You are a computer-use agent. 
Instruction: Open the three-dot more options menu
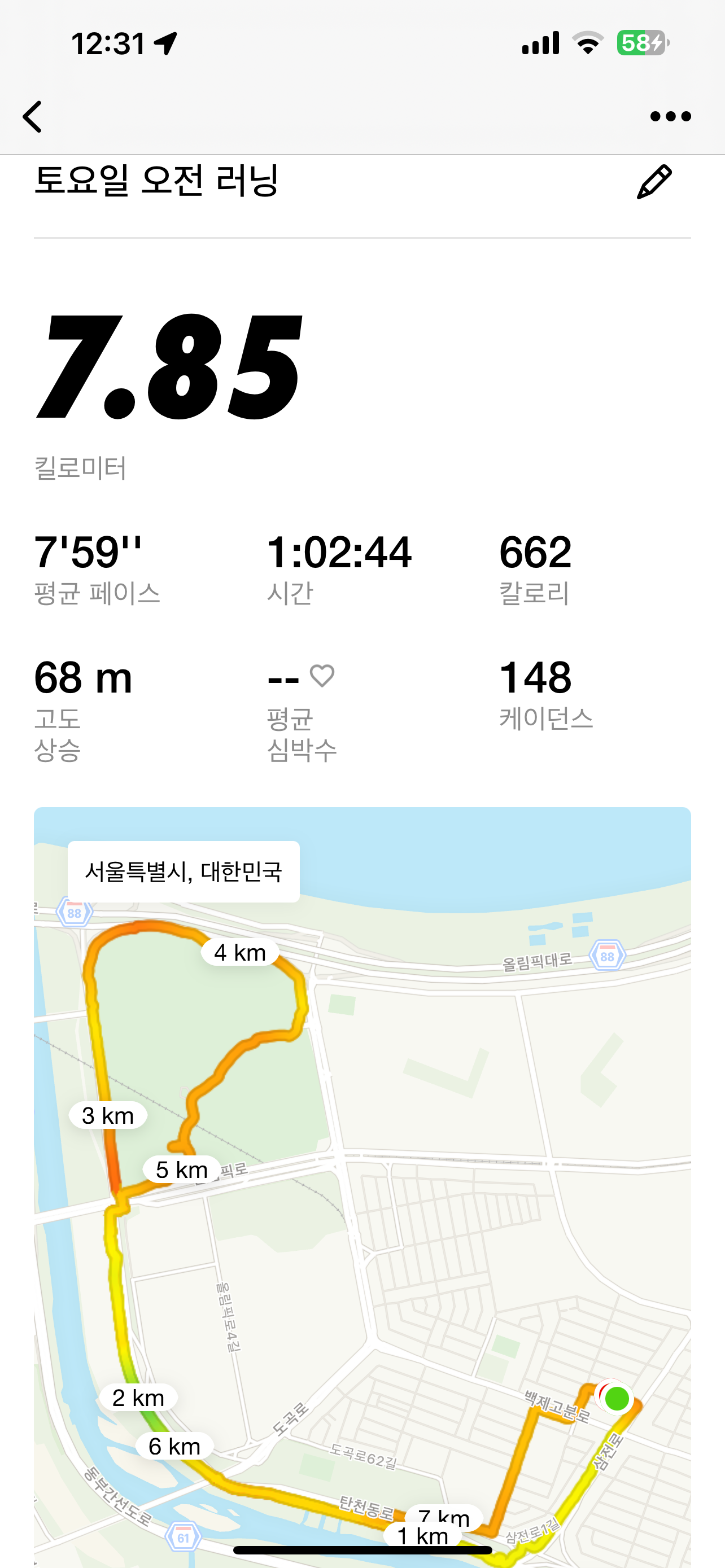click(x=670, y=116)
